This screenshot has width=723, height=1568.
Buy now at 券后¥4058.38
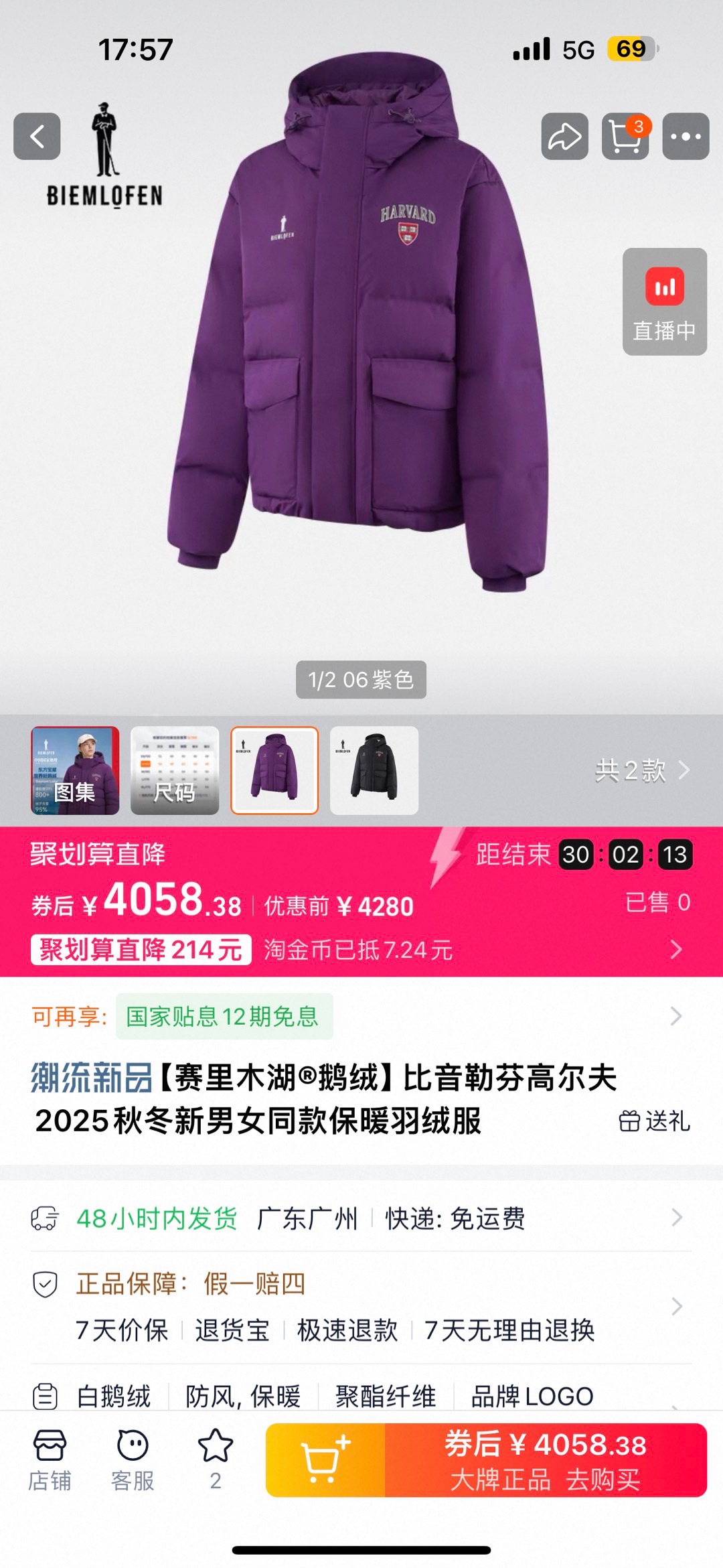tap(546, 1460)
